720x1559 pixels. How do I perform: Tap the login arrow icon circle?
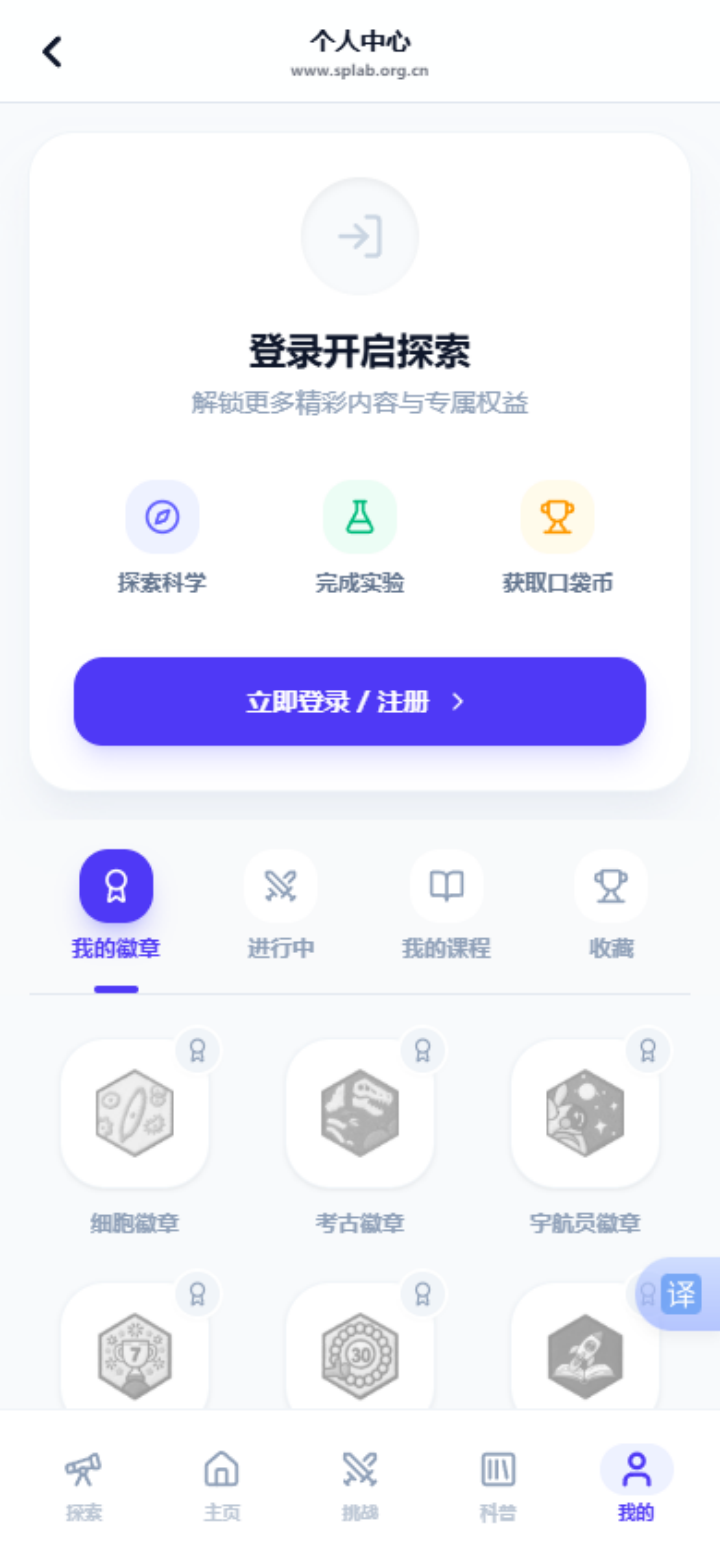[x=360, y=236]
